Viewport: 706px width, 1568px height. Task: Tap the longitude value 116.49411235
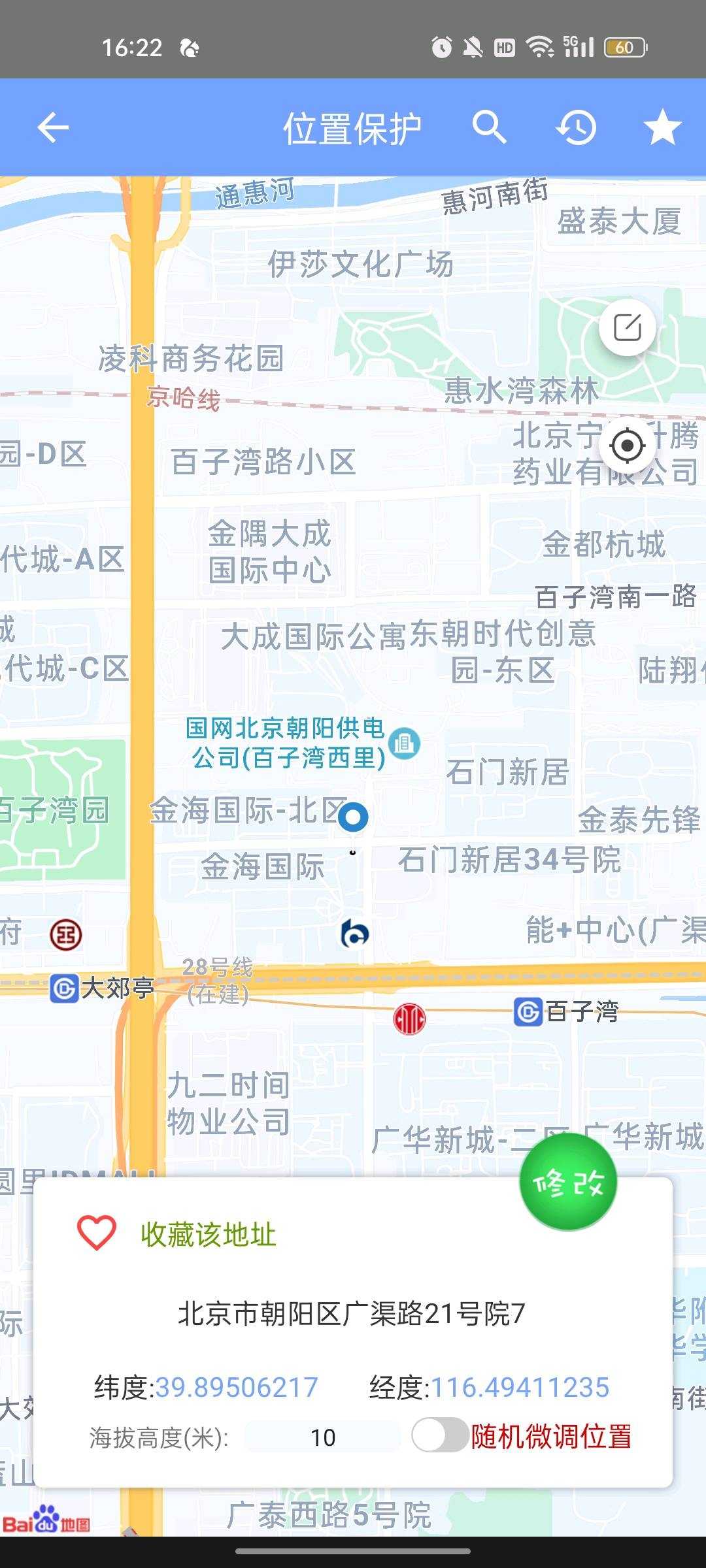(x=520, y=1386)
